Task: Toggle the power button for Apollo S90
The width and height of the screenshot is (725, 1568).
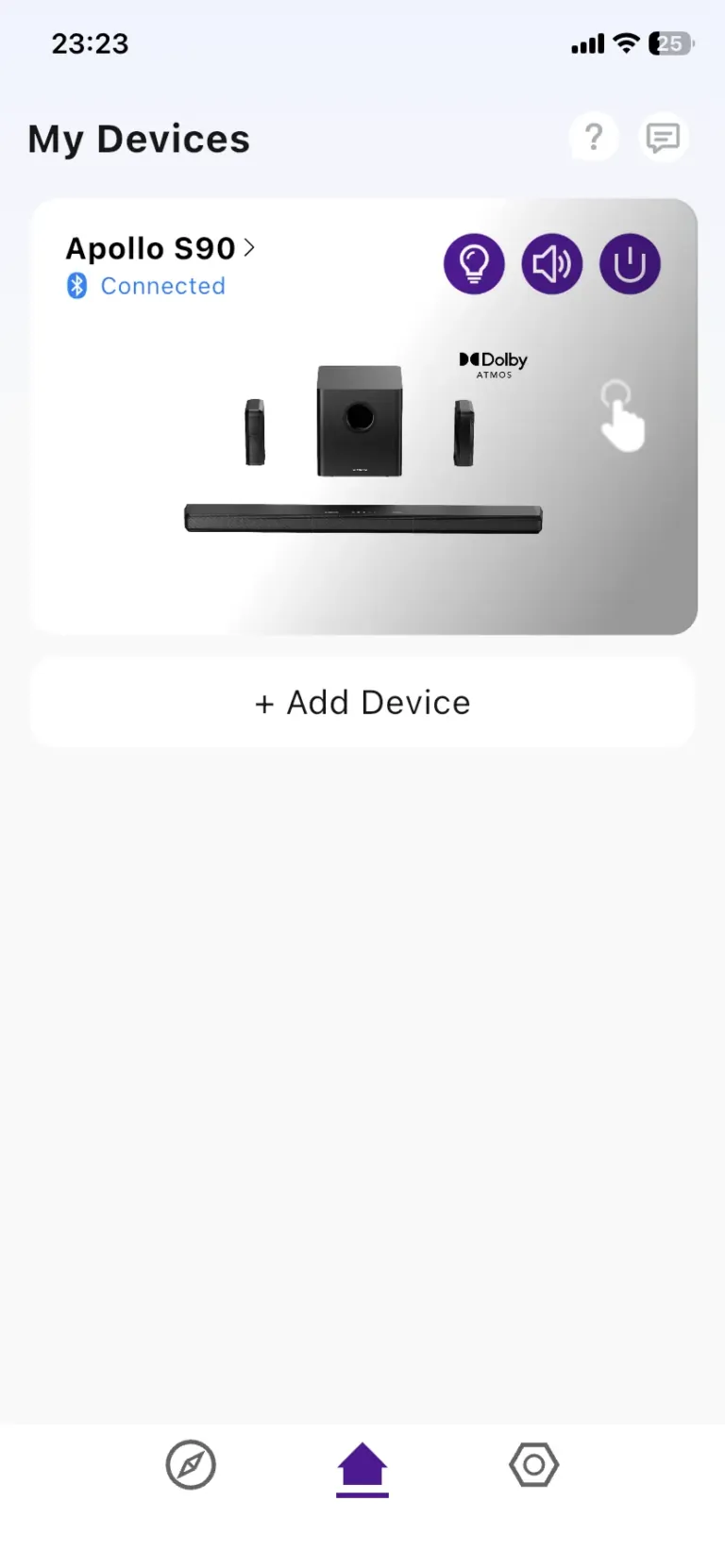Action: point(630,263)
